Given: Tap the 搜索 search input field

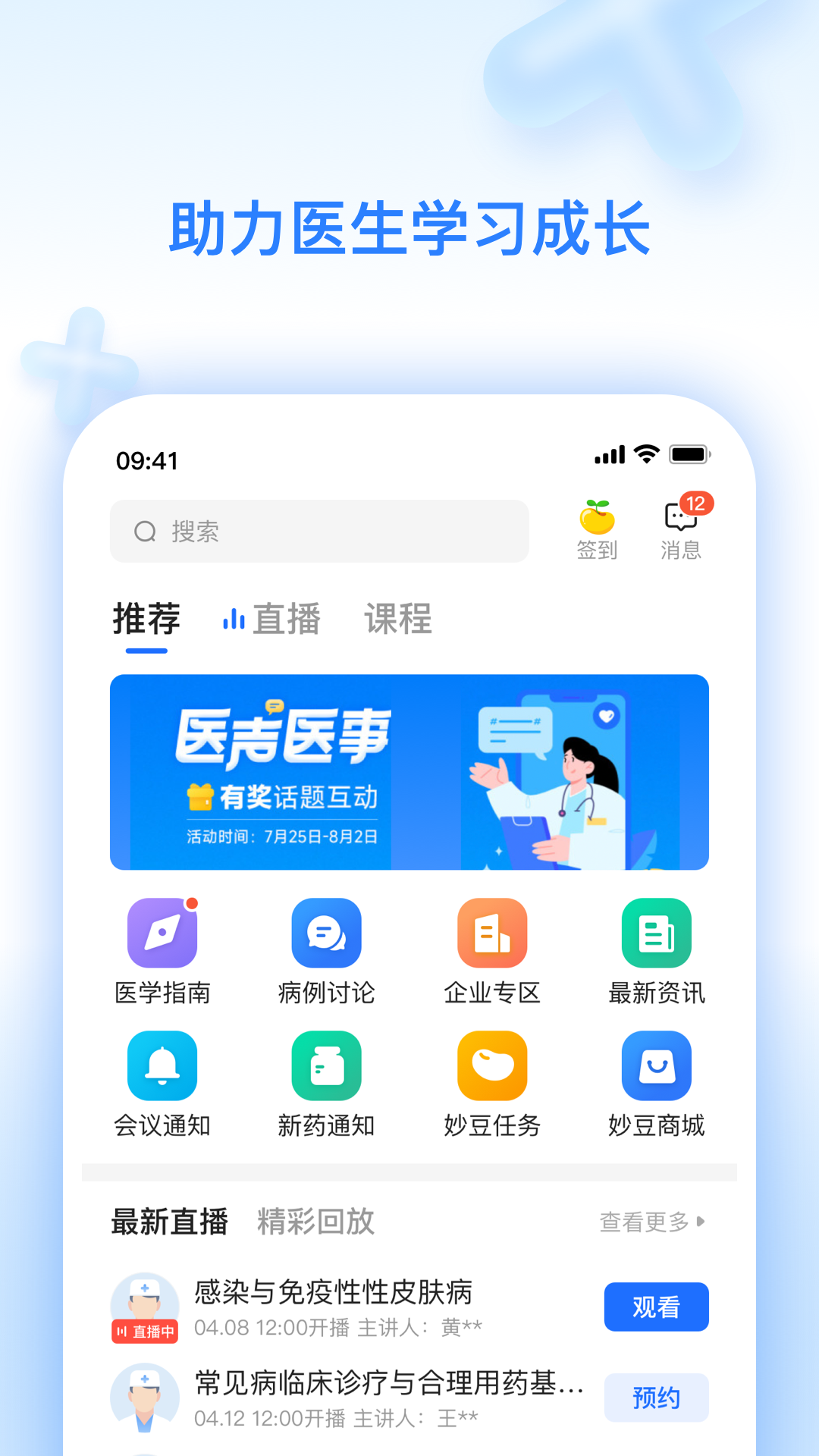Looking at the screenshot, I should (318, 531).
